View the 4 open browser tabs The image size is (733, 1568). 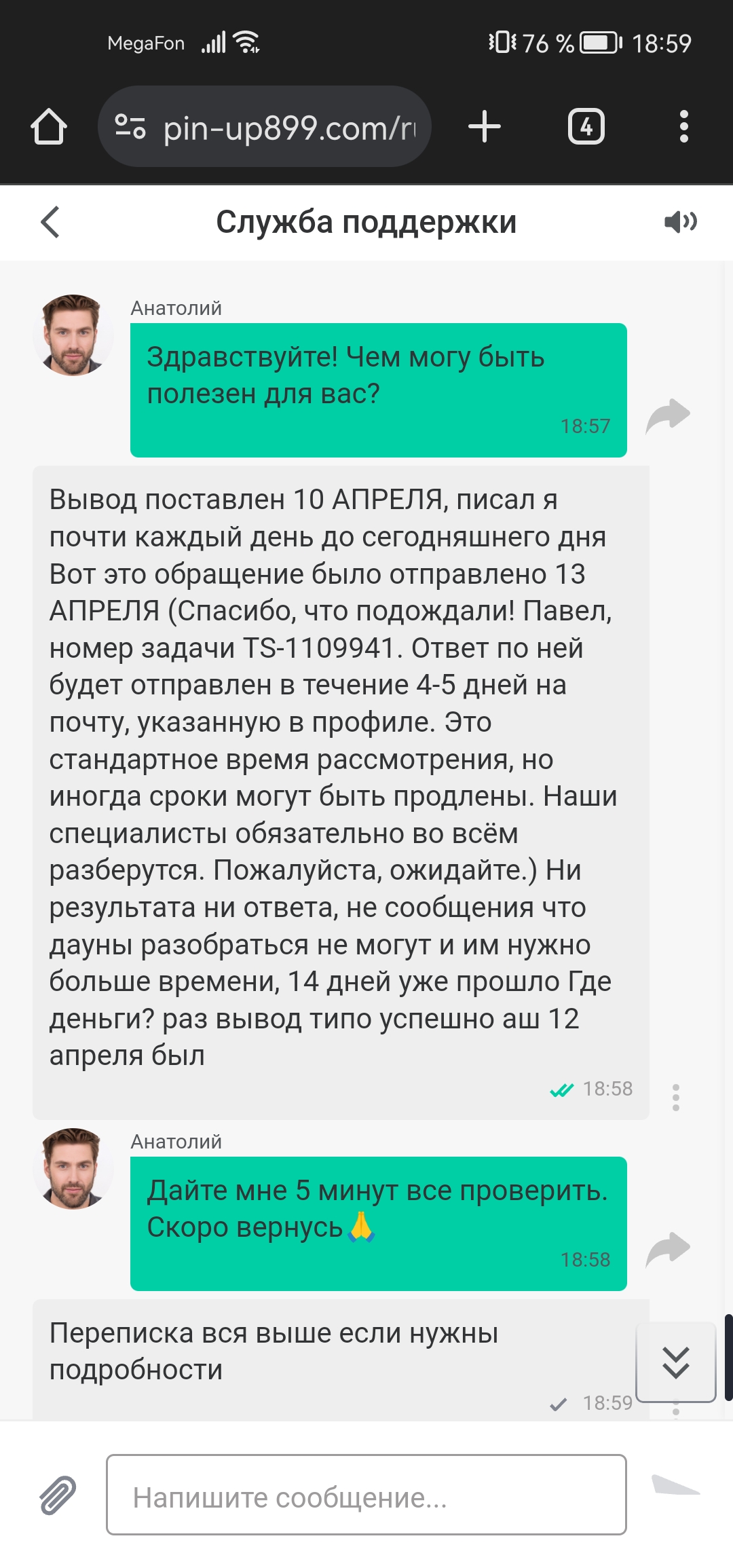point(586,127)
